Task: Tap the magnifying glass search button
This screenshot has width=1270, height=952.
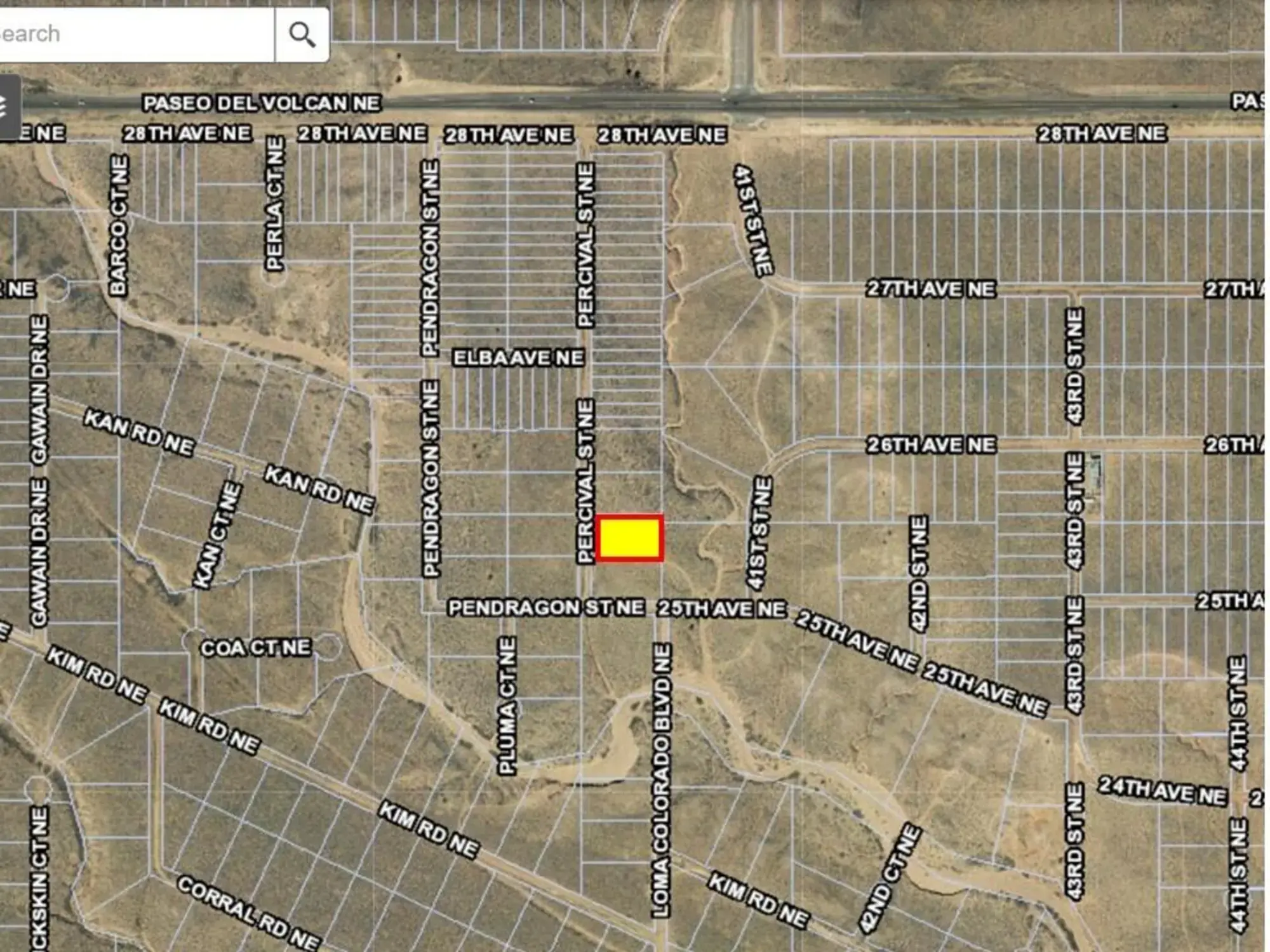Action: (302, 34)
